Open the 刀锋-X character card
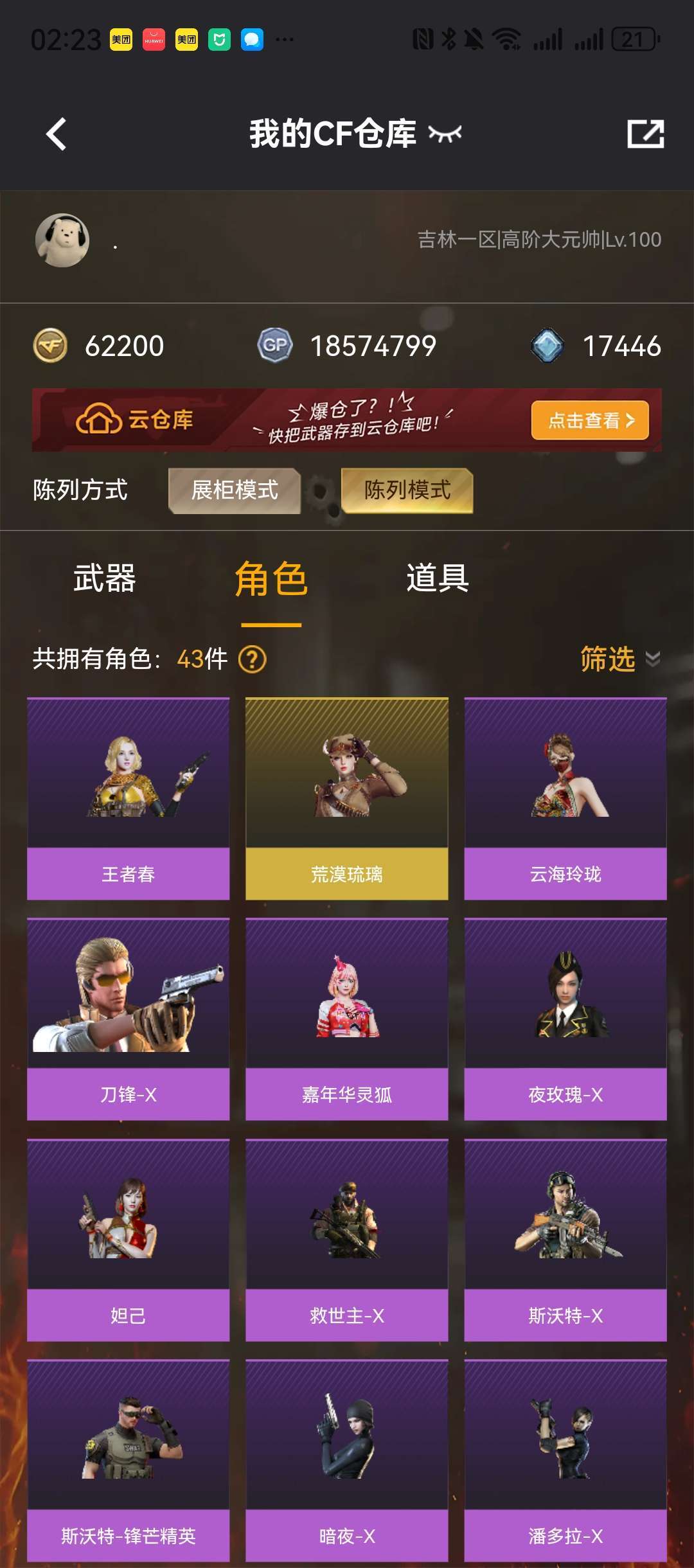The height and width of the screenshot is (1568, 694). pos(128,1019)
